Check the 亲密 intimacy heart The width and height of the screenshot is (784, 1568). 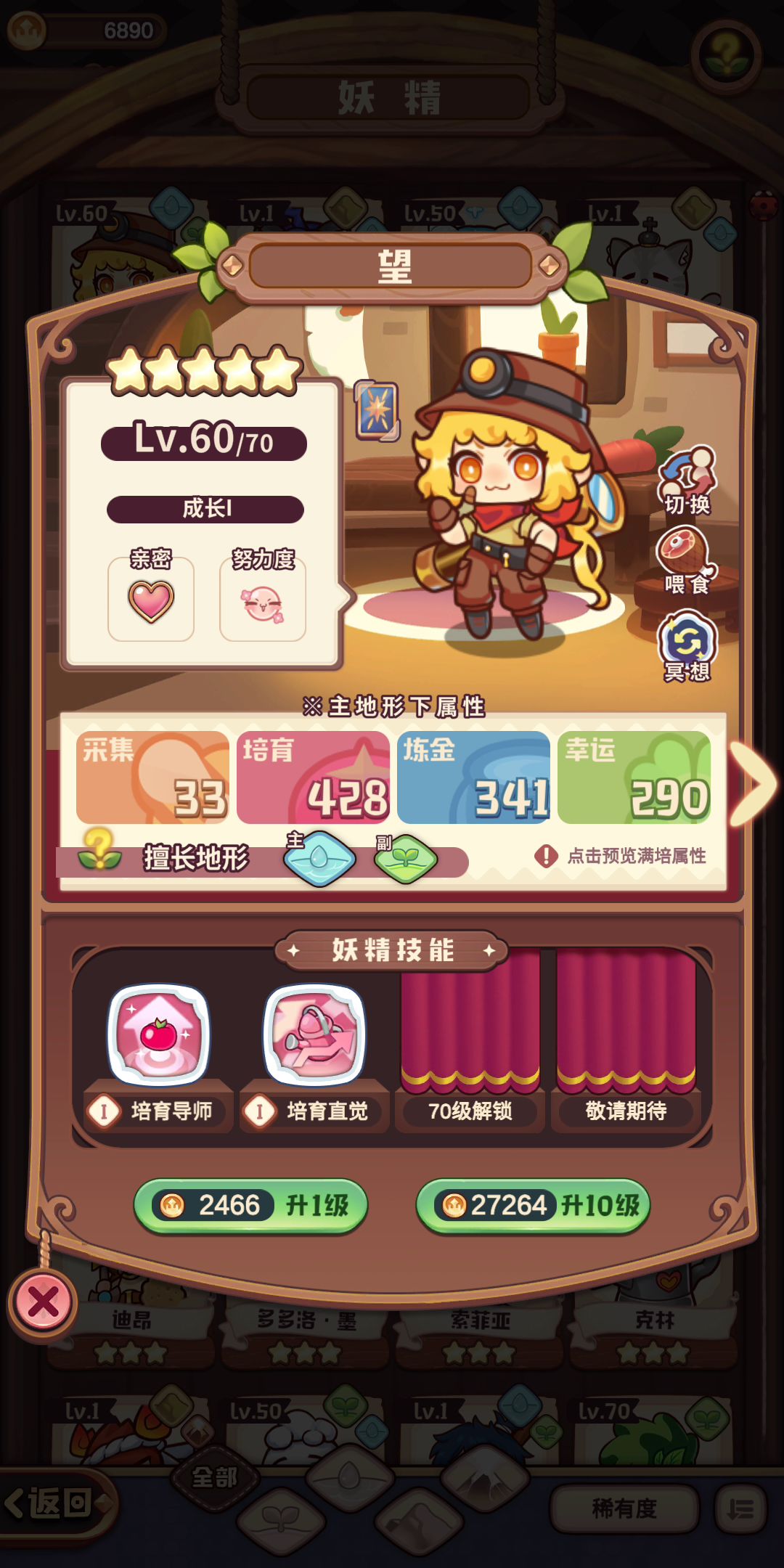coord(151,601)
